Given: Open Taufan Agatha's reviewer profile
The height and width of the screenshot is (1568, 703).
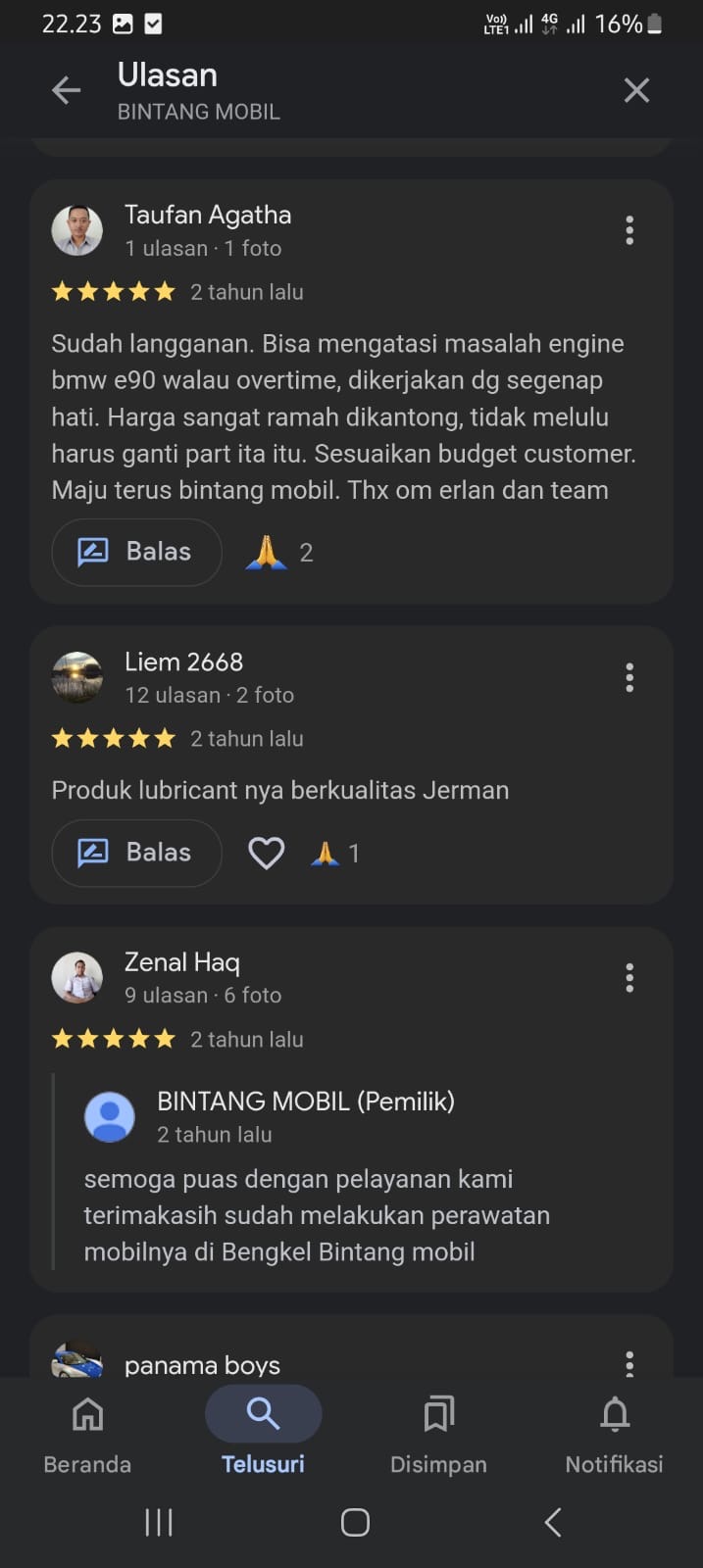Looking at the screenshot, I should (x=77, y=230).
